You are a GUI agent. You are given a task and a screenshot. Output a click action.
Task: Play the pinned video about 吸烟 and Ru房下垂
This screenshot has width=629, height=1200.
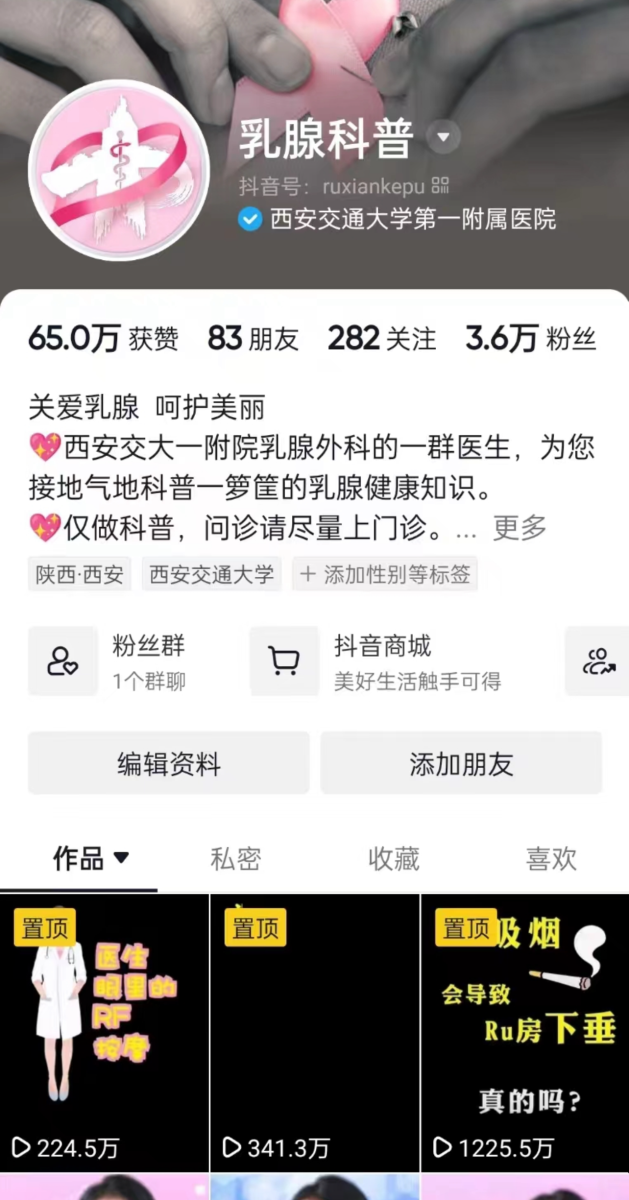pyautogui.click(x=524, y=1030)
